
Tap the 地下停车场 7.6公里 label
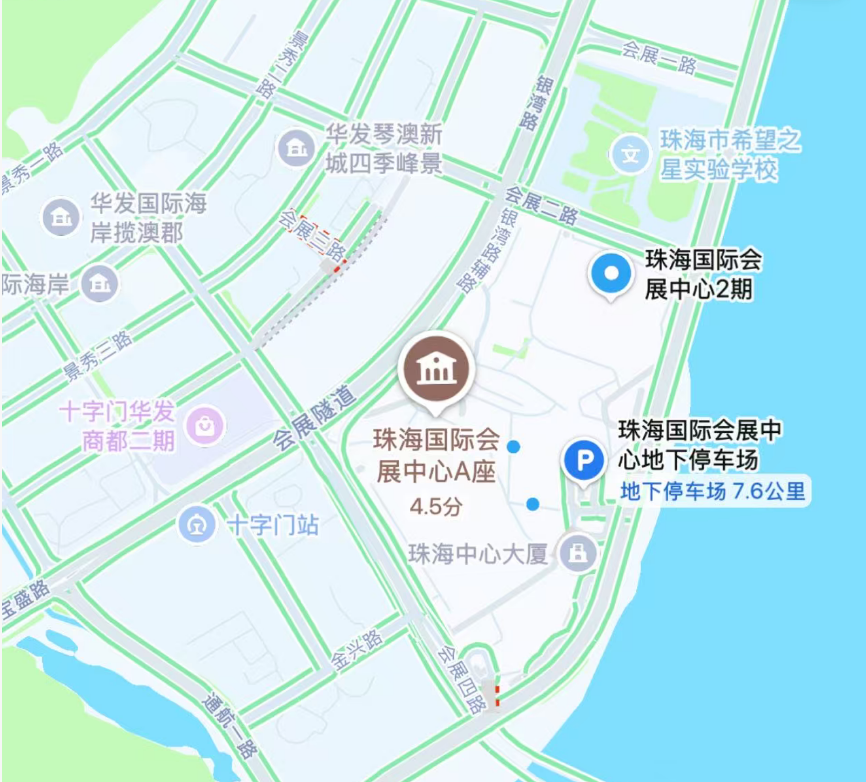[x=712, y=491]
